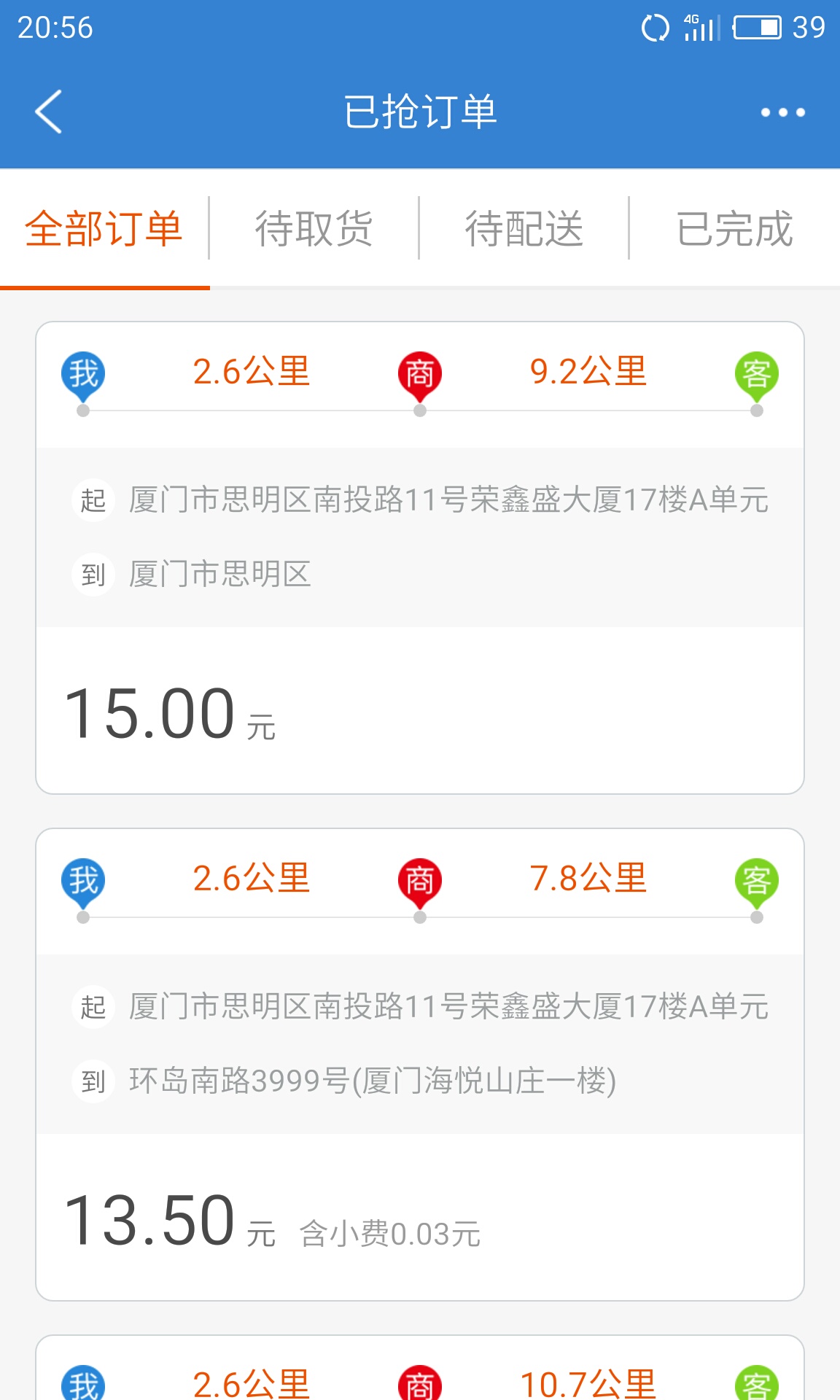Open the 15.00元 order card
Screen dimensions: 840x1400
click(420, 558)
